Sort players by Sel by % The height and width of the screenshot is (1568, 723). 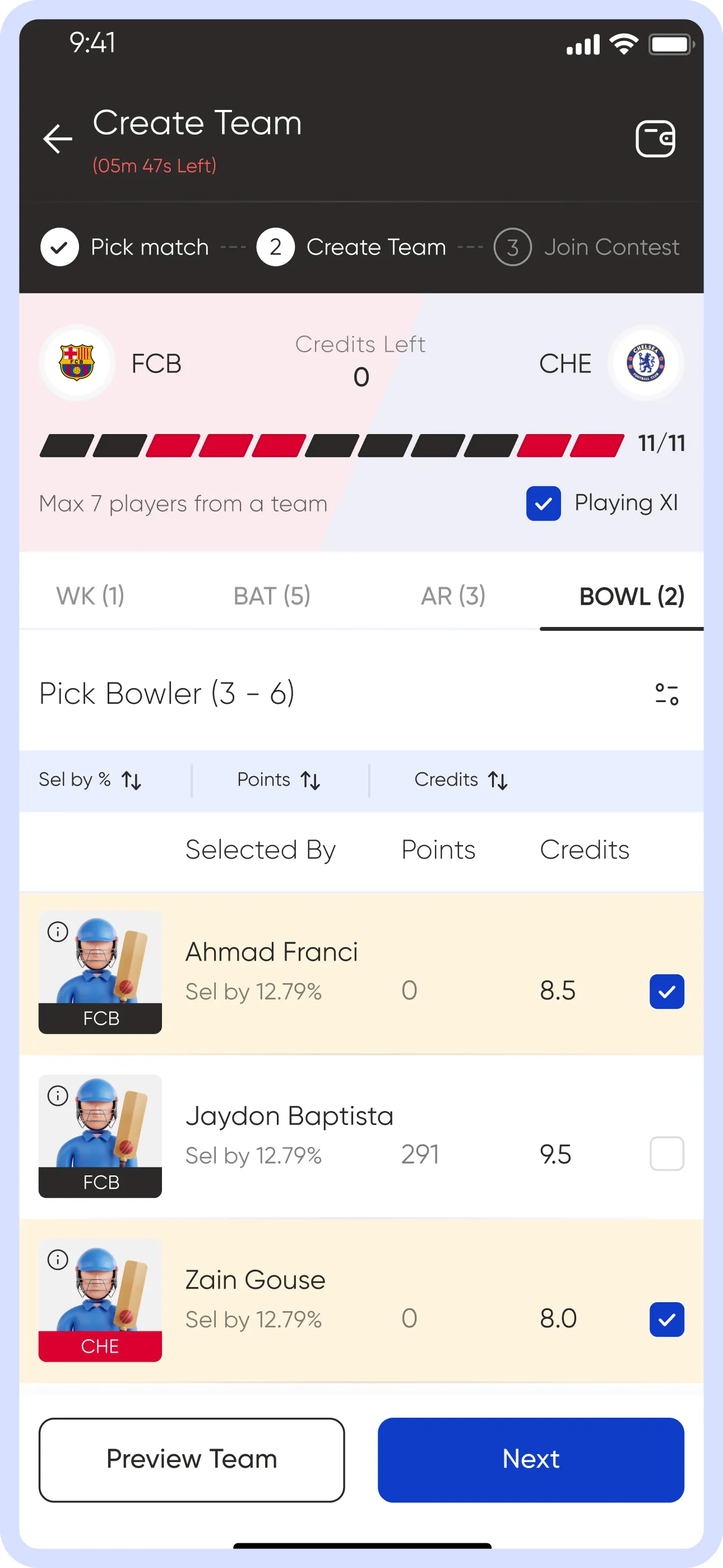point(90,780)
